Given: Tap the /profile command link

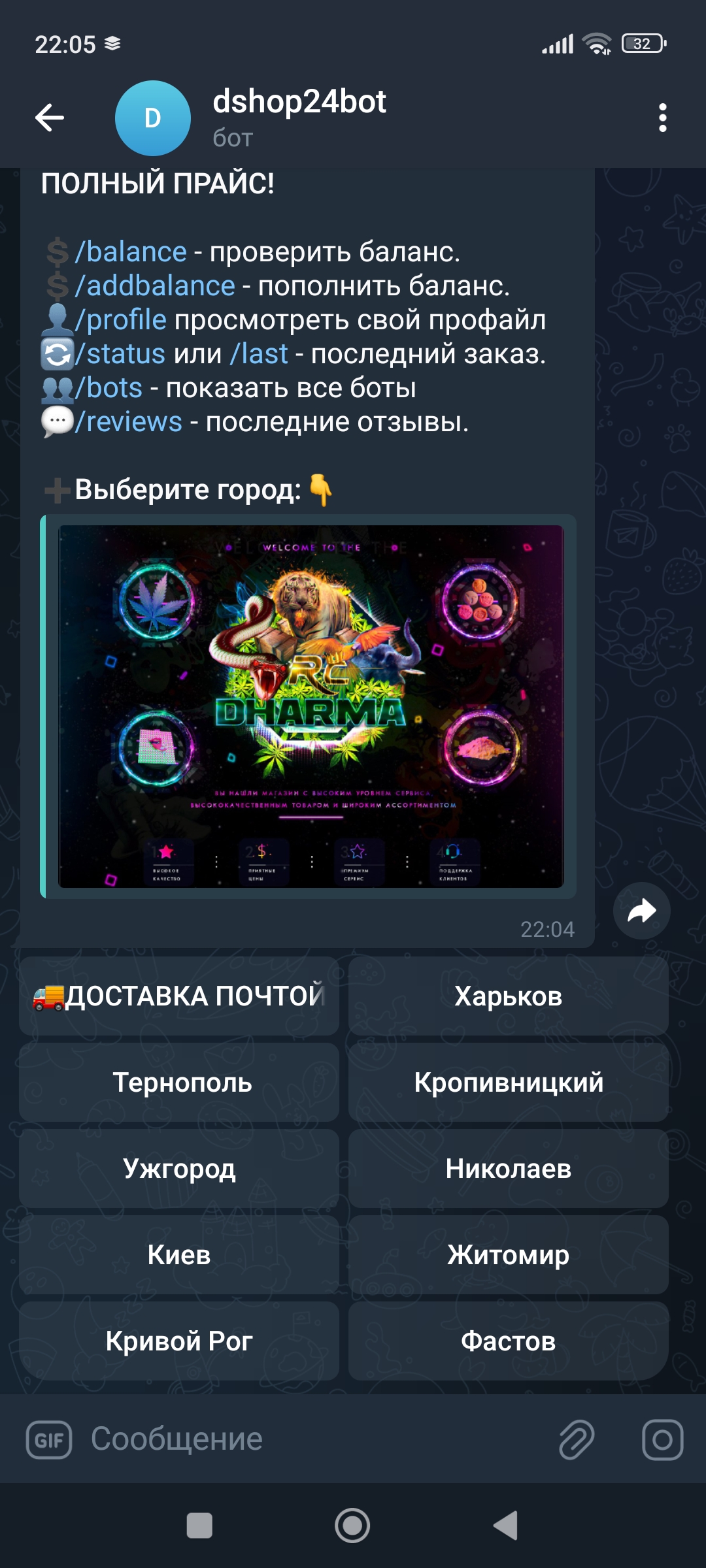Looking at the screenshot, I should click(121, 320).
